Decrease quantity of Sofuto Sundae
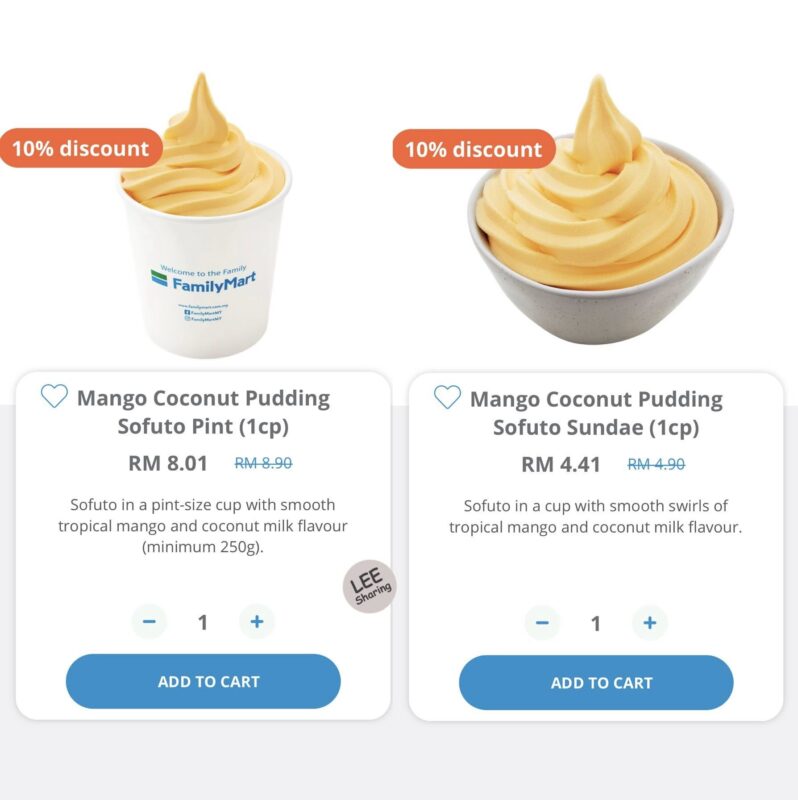 point(542,623)
